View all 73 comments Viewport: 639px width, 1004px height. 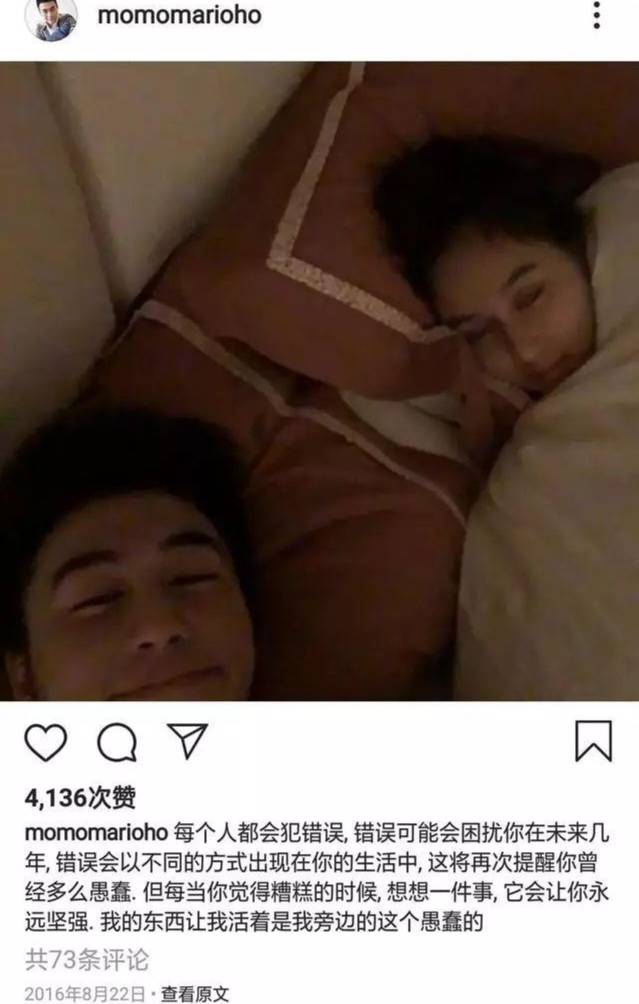coord(86,961)
